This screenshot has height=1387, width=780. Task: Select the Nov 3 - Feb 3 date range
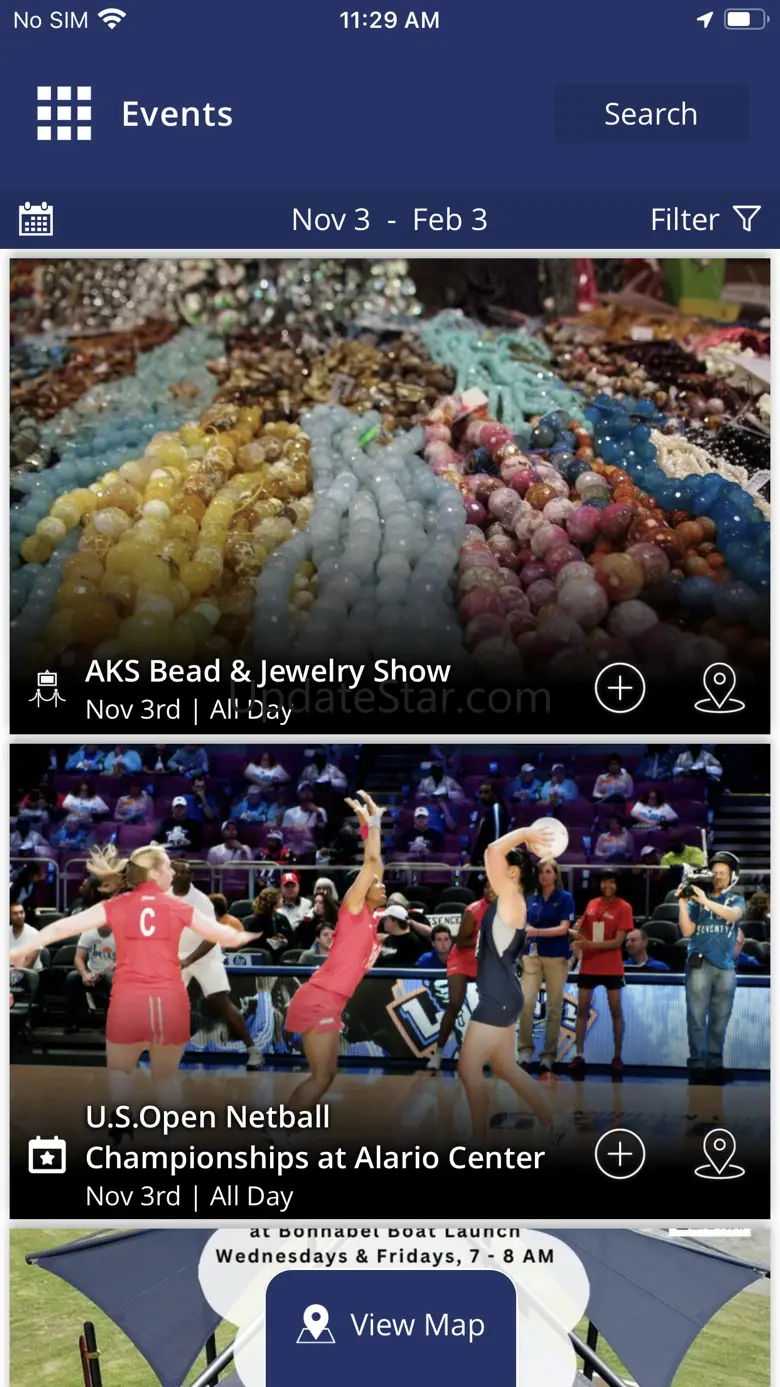(x=389, y=219)
